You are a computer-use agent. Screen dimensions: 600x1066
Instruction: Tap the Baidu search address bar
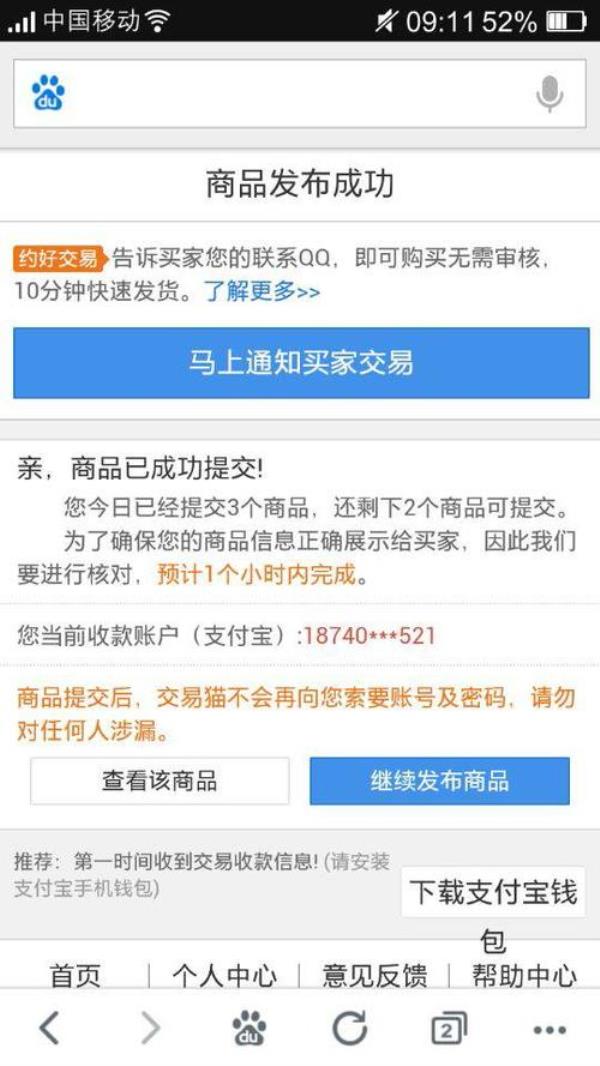[x=290, y=94]
